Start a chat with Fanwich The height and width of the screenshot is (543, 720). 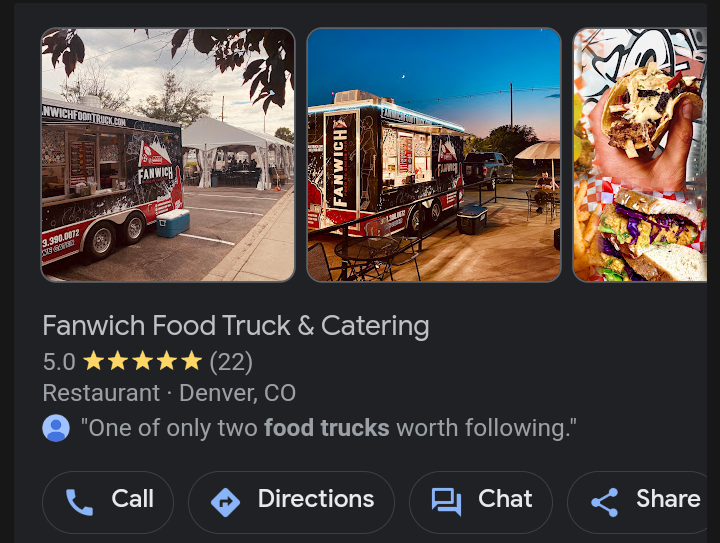click(x=481, y=501)
